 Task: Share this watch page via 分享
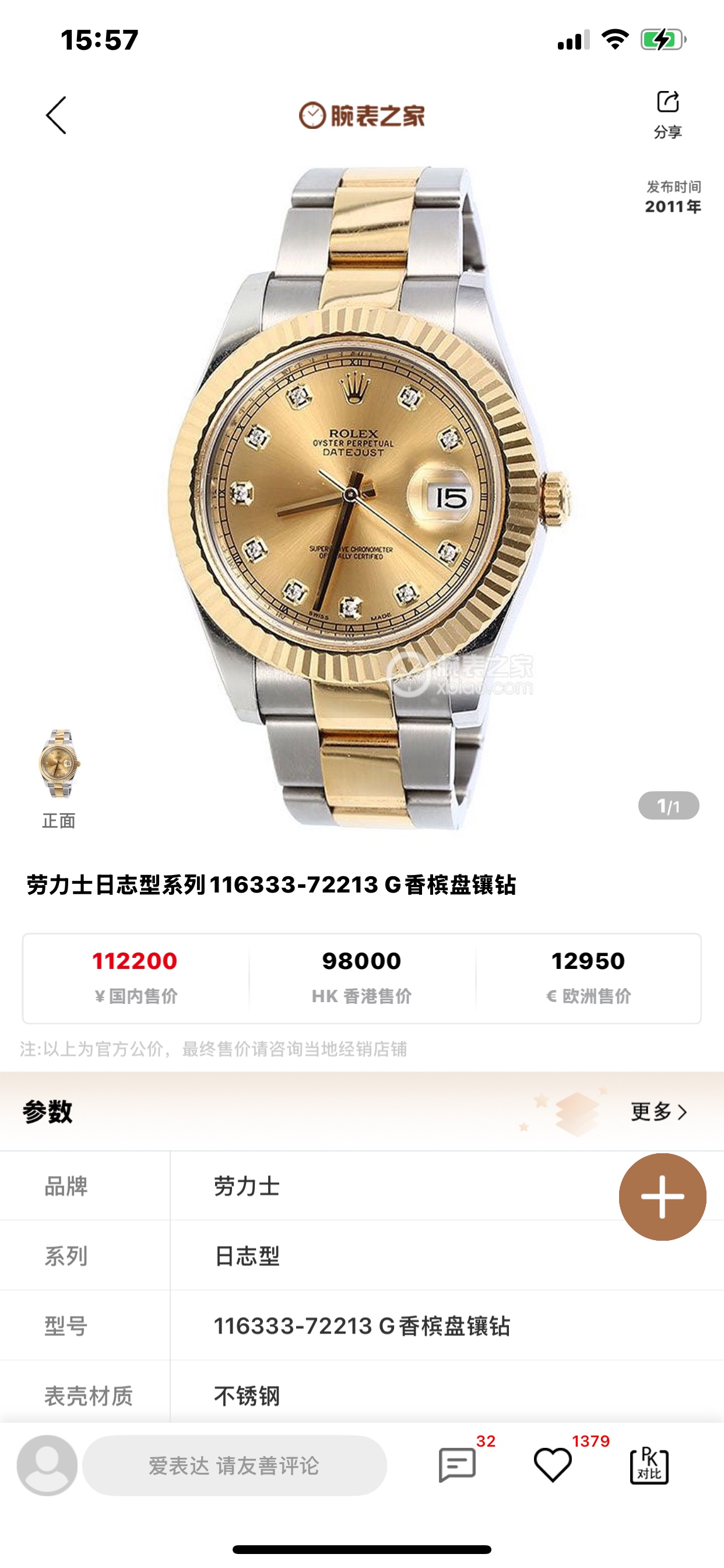(667, 113)
